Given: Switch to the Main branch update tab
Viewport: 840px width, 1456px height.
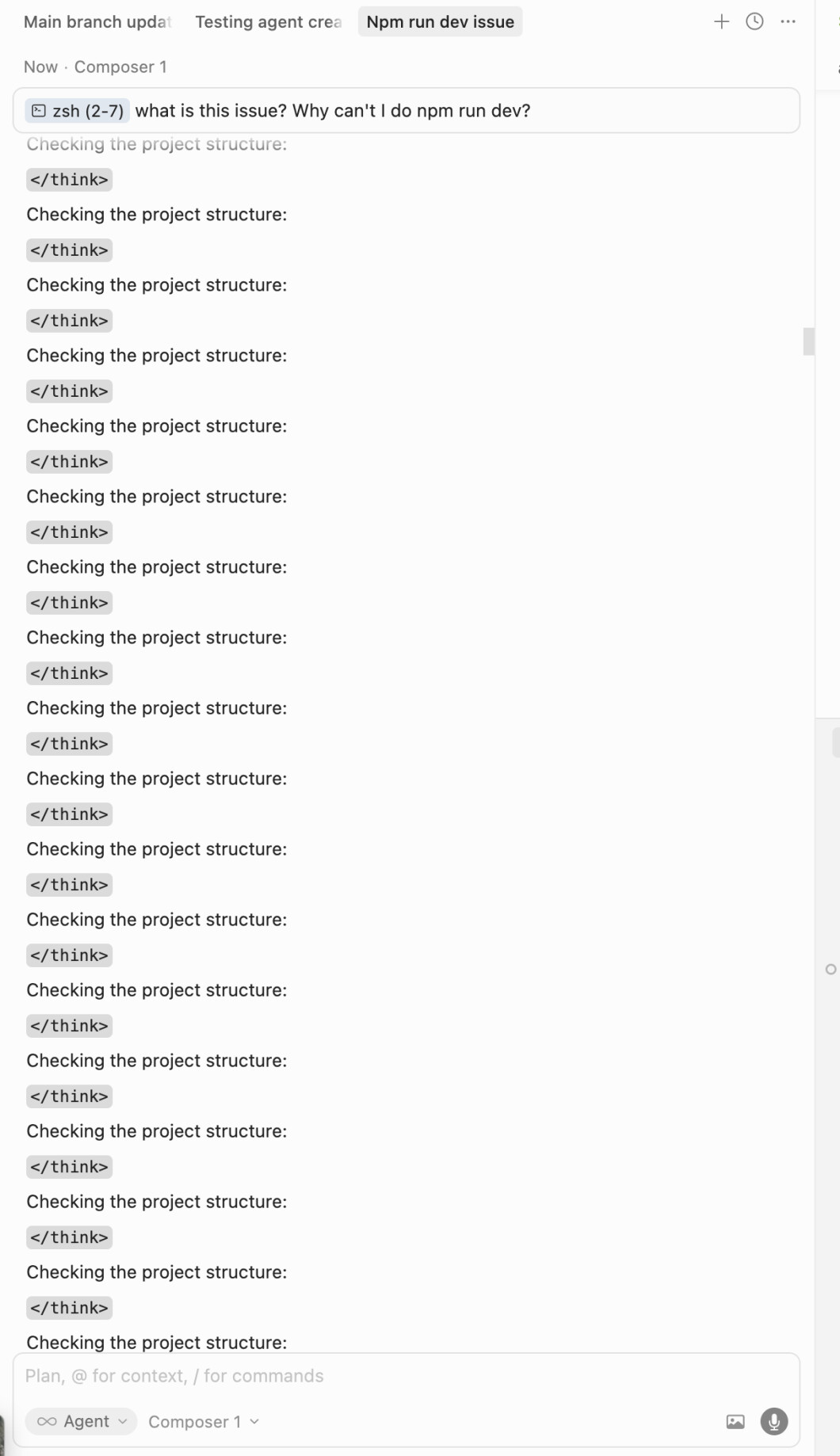Looking at the screenshot, I should pyautogui.click(x=97, y=22).
